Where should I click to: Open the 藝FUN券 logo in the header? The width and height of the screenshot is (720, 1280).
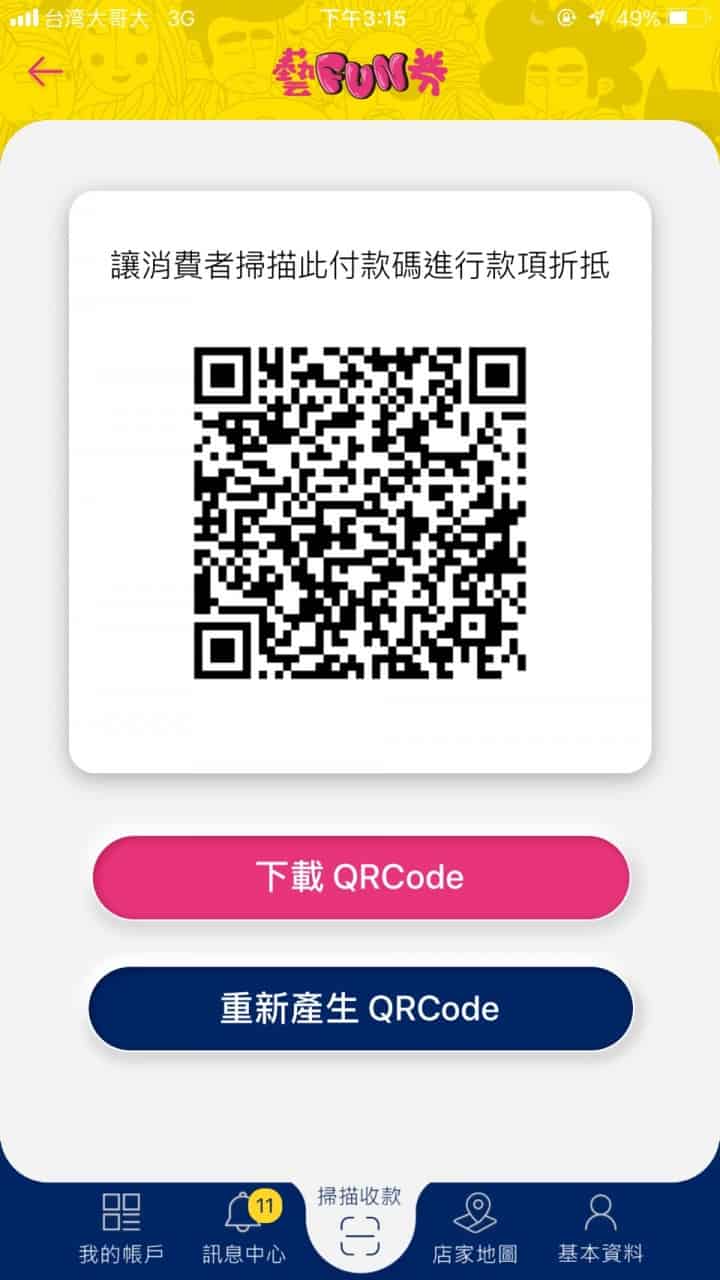360,70
